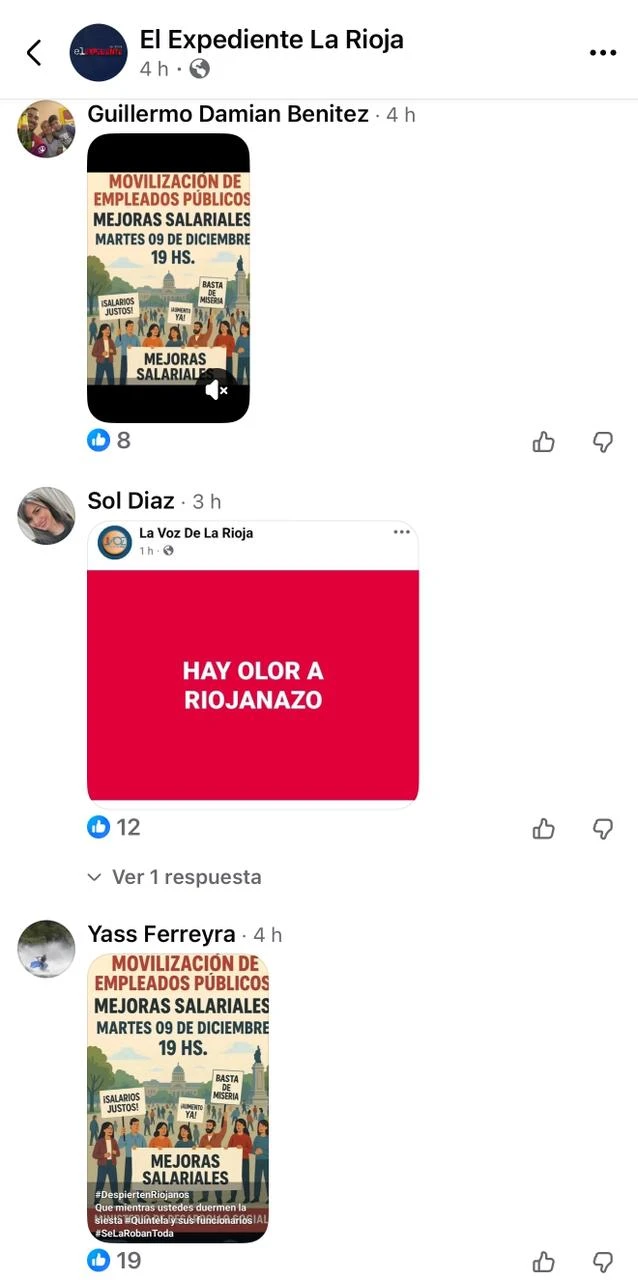The height and width of the screenshot is (1280, 638).
Task: Open El Expediente La Rioja page
Action: pyautogui.click(x=271, y=40)
